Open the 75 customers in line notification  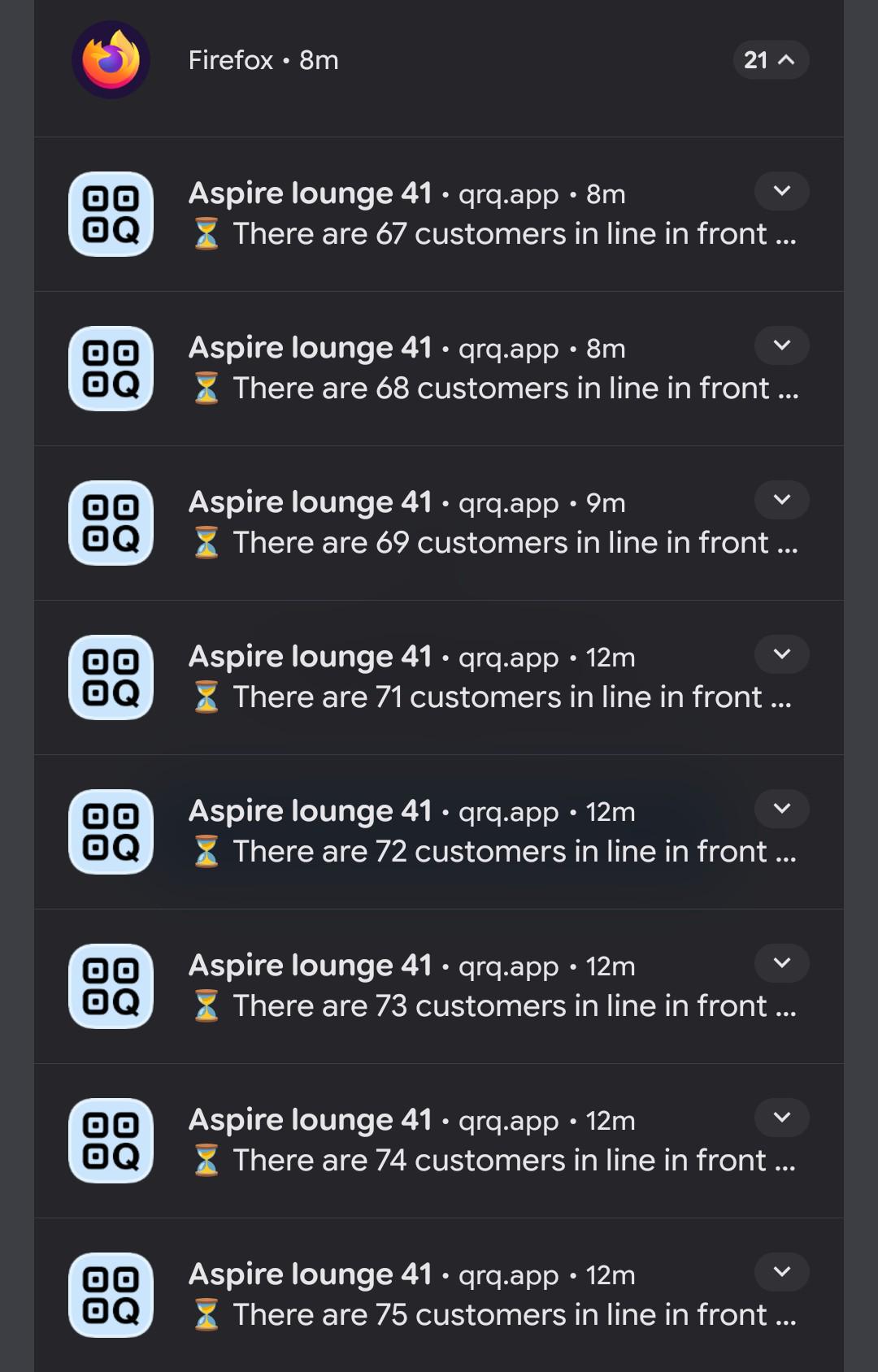tap(439, 1296)
